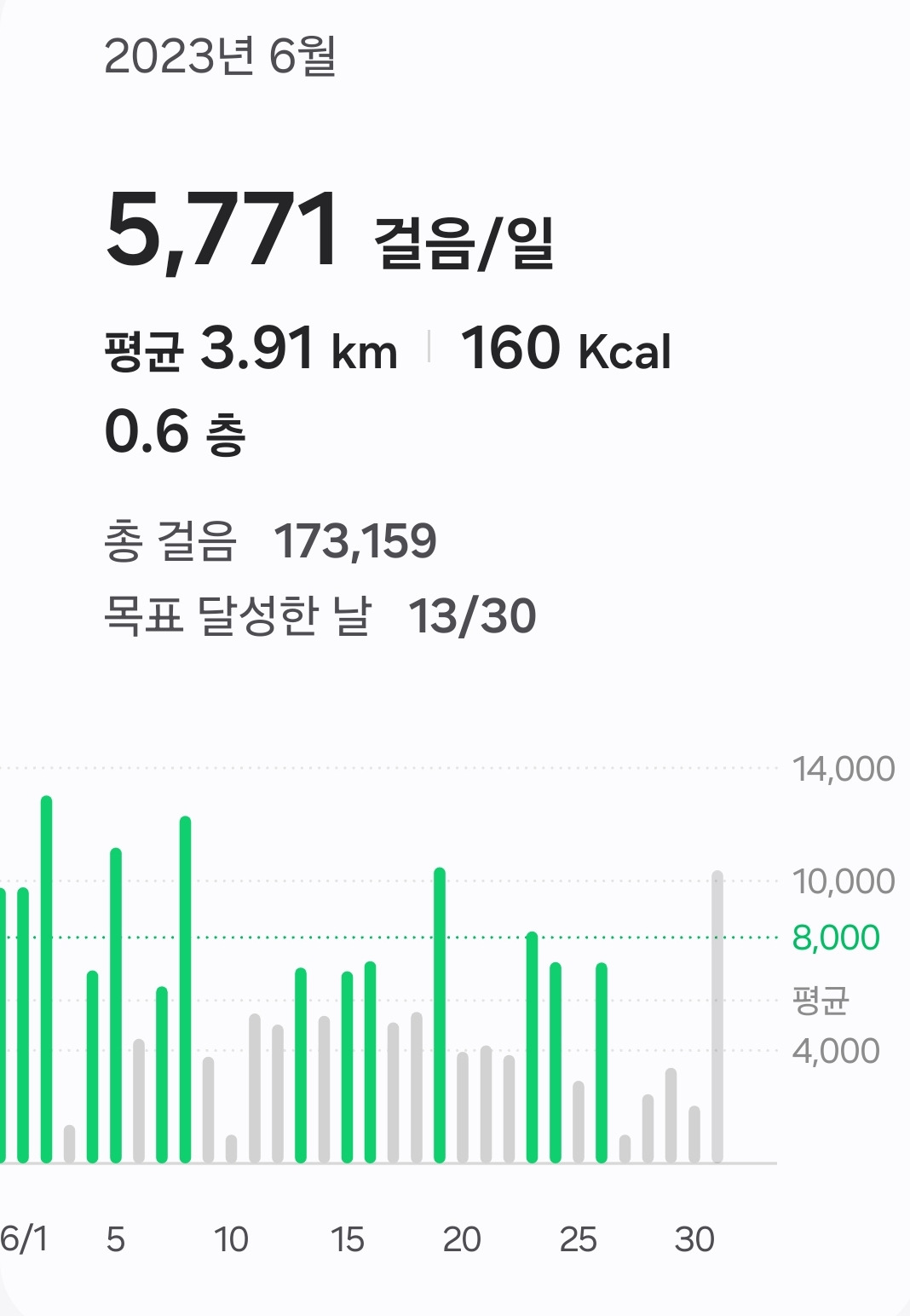
Task: Select the green bar for June 5
Action: click(x=116, y=1006)
